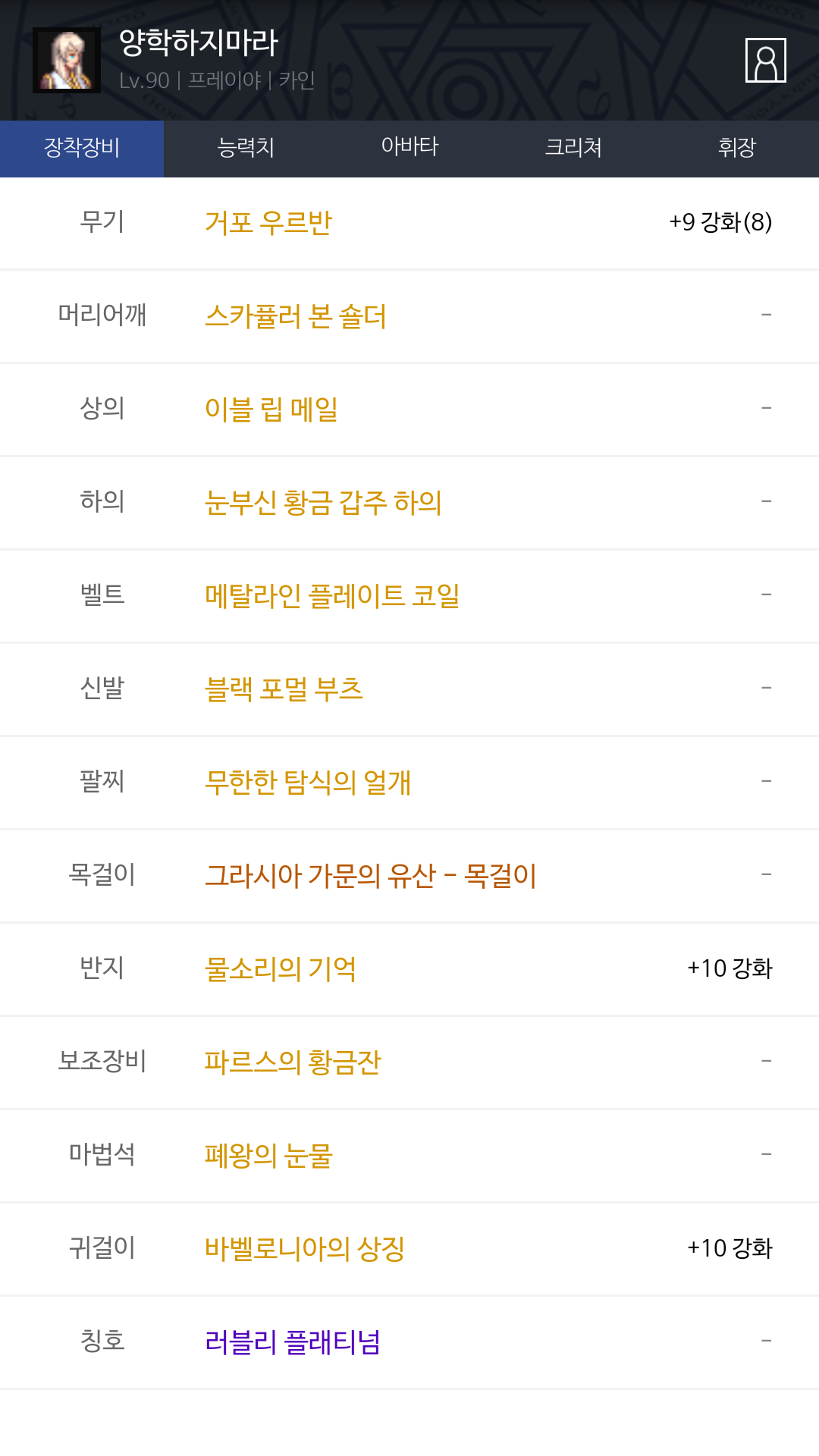The image size is (819, 1456).
Task: Tap 눈부신 황금 갑주 하의
Action: (323, 503)
